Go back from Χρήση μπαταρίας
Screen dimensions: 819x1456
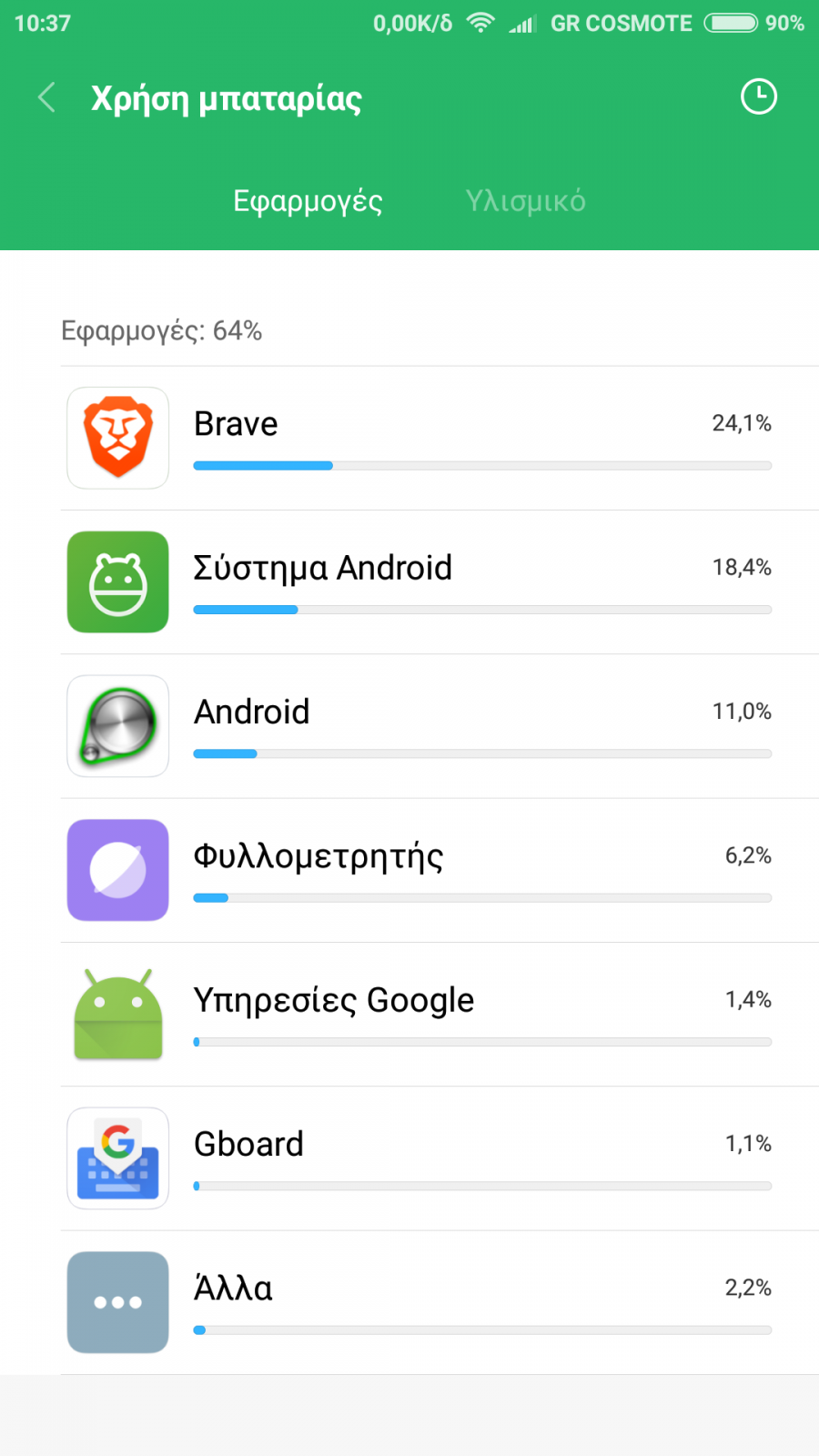(47, 96)
